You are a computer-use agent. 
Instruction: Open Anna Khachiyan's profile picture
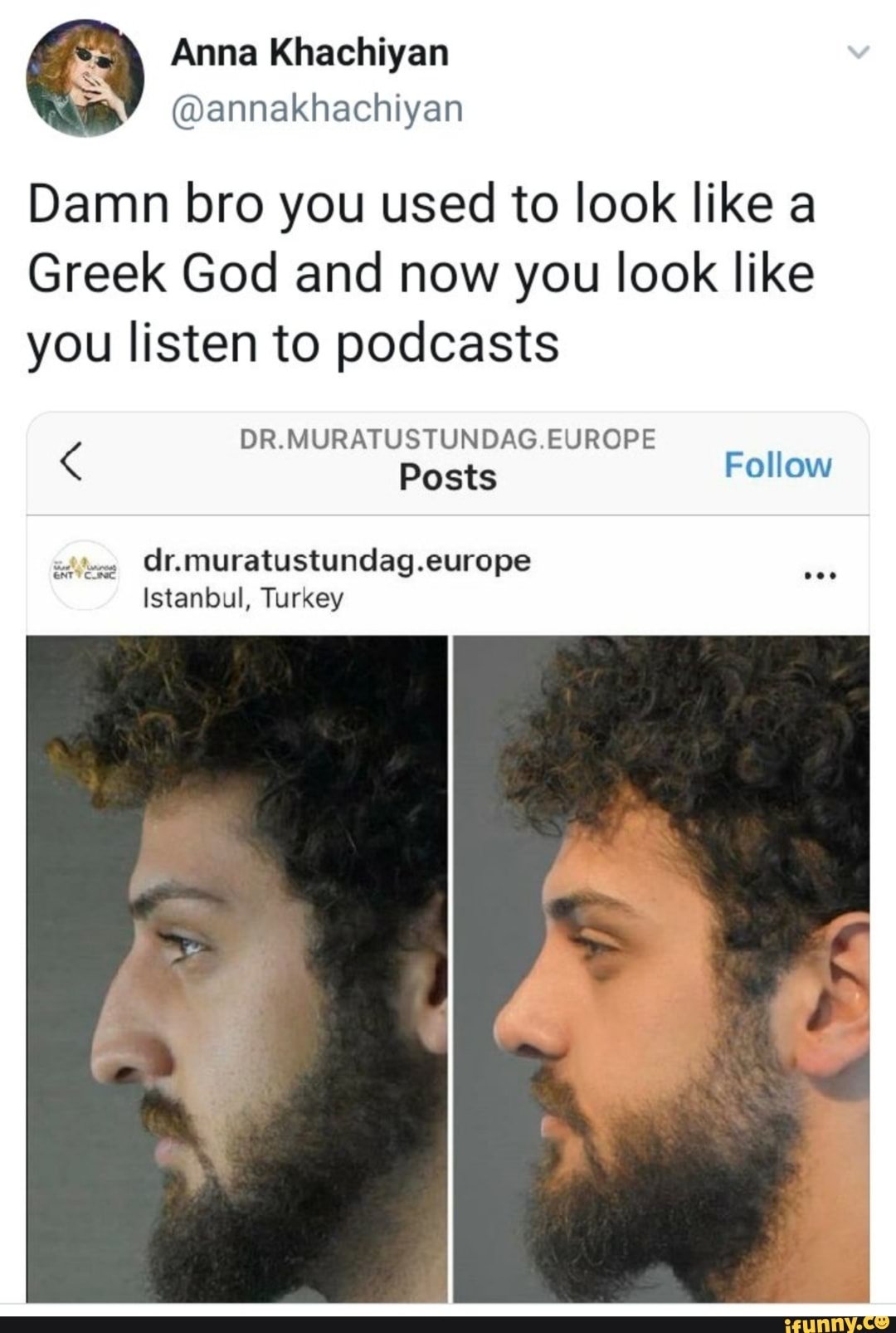85,78
